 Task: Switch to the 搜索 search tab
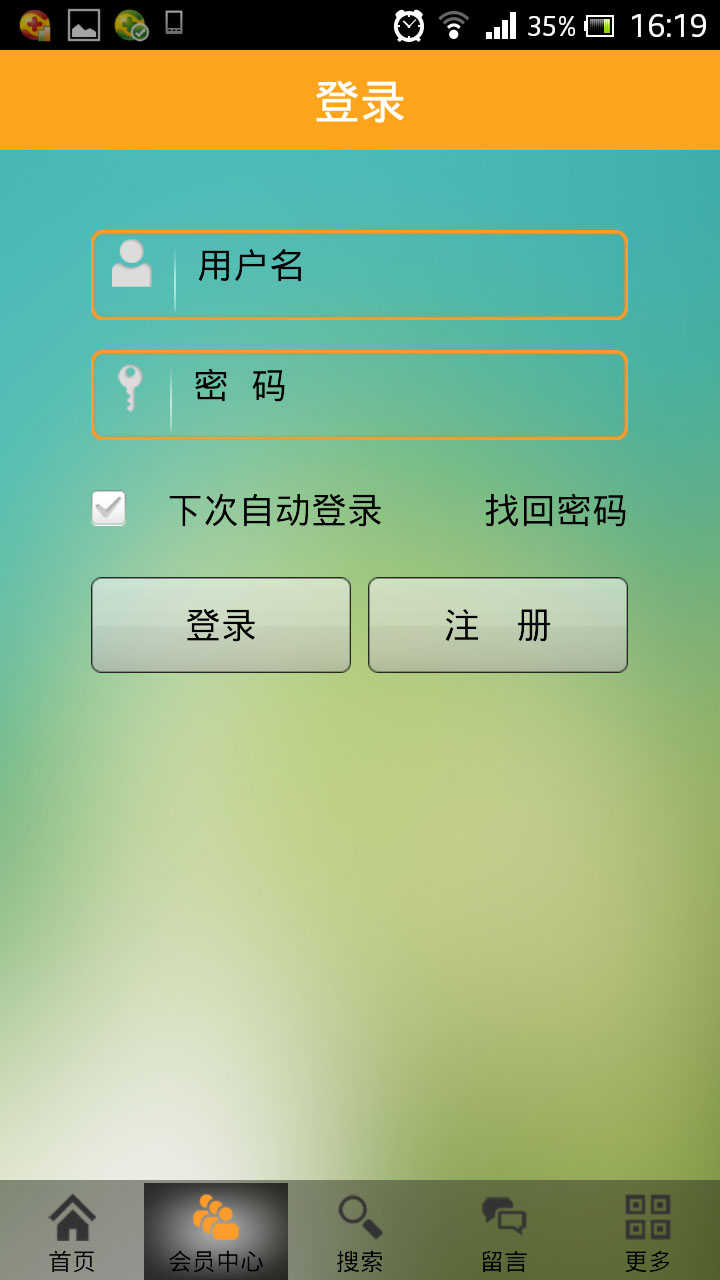[x=360, y=1231]
